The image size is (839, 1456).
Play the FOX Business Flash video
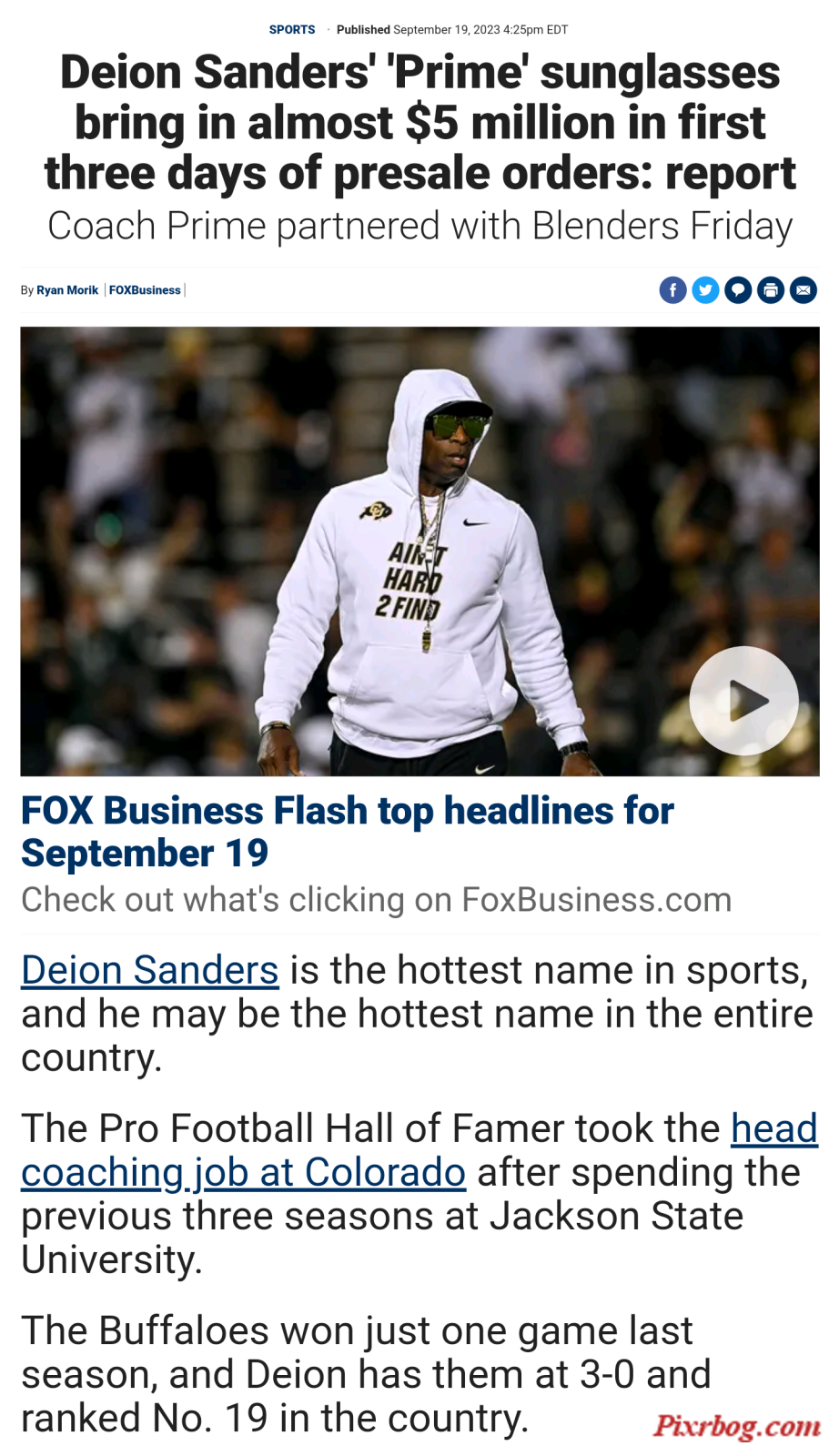tap(743, 701)
